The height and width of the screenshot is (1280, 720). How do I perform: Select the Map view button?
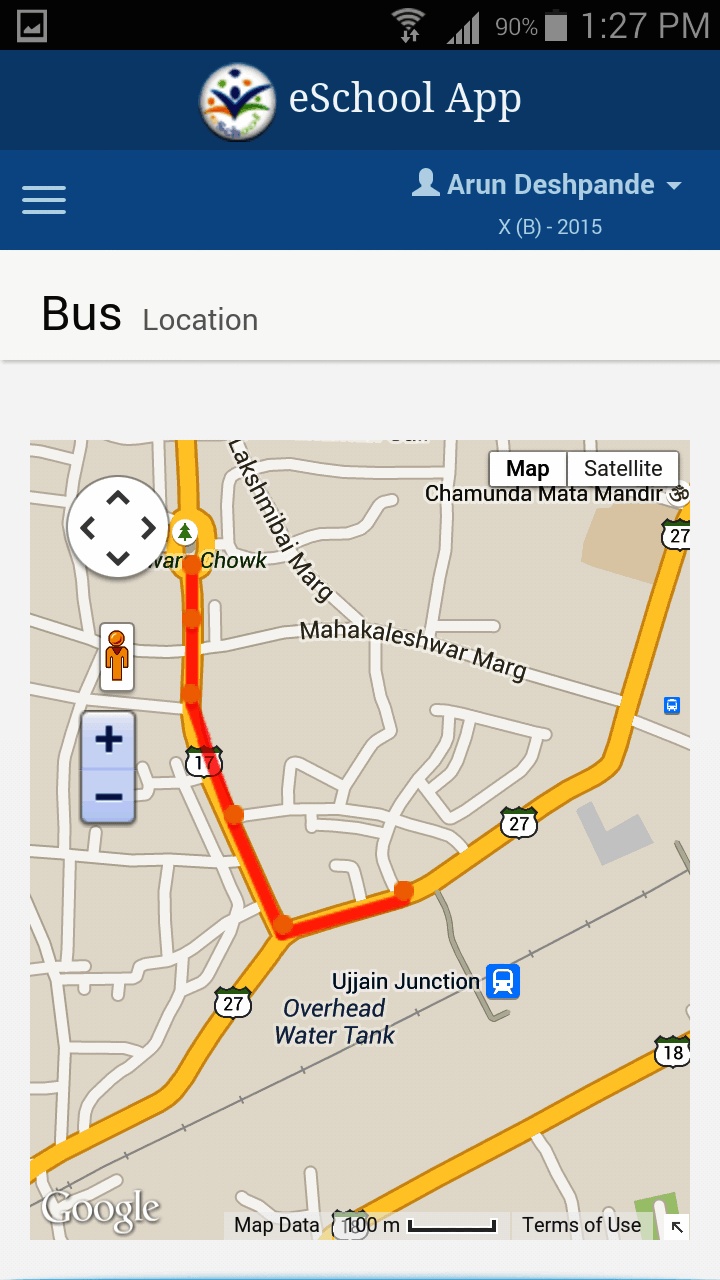click(x=527, y=469)
